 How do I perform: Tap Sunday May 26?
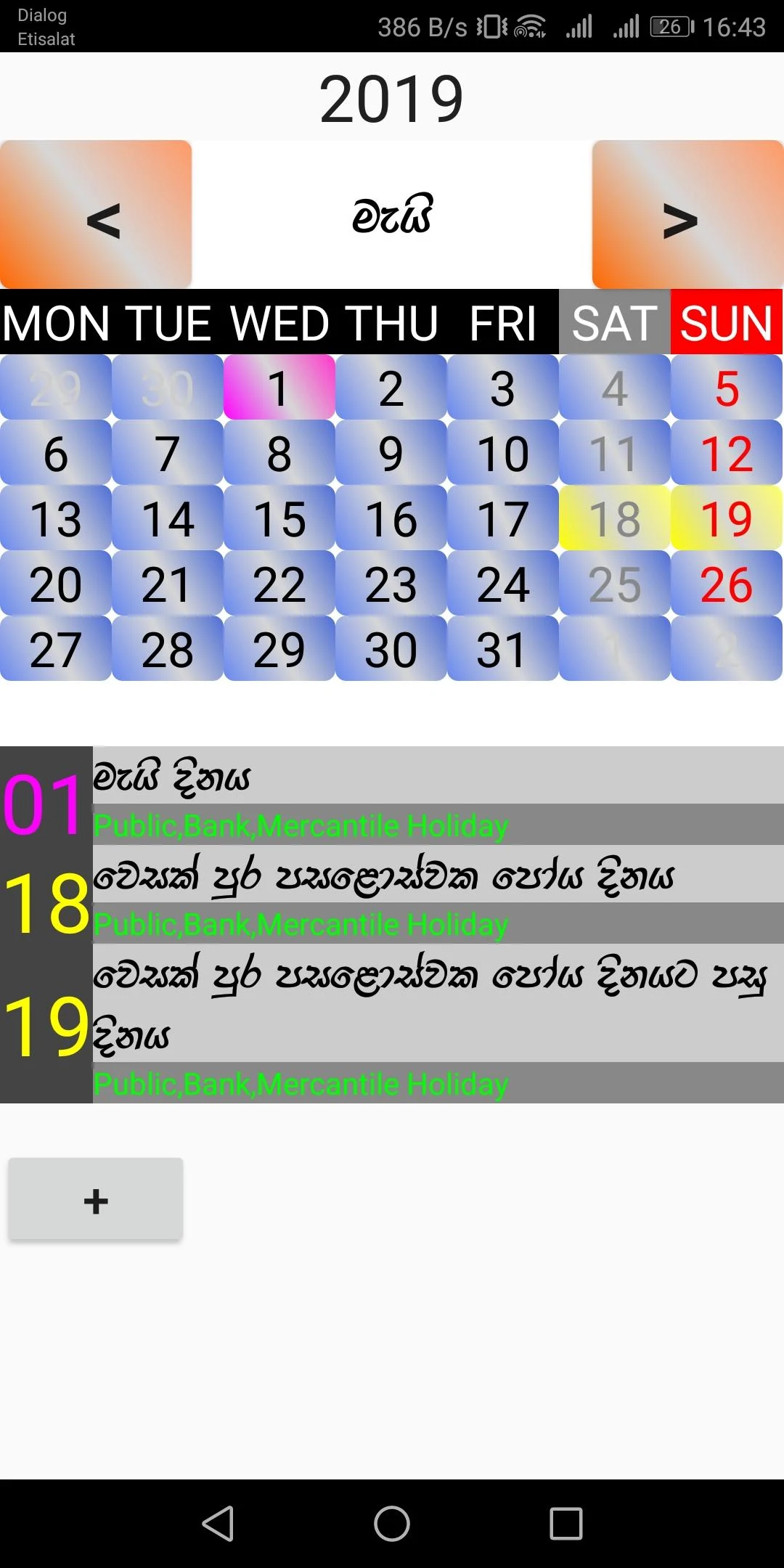click(x=727, y=584)
